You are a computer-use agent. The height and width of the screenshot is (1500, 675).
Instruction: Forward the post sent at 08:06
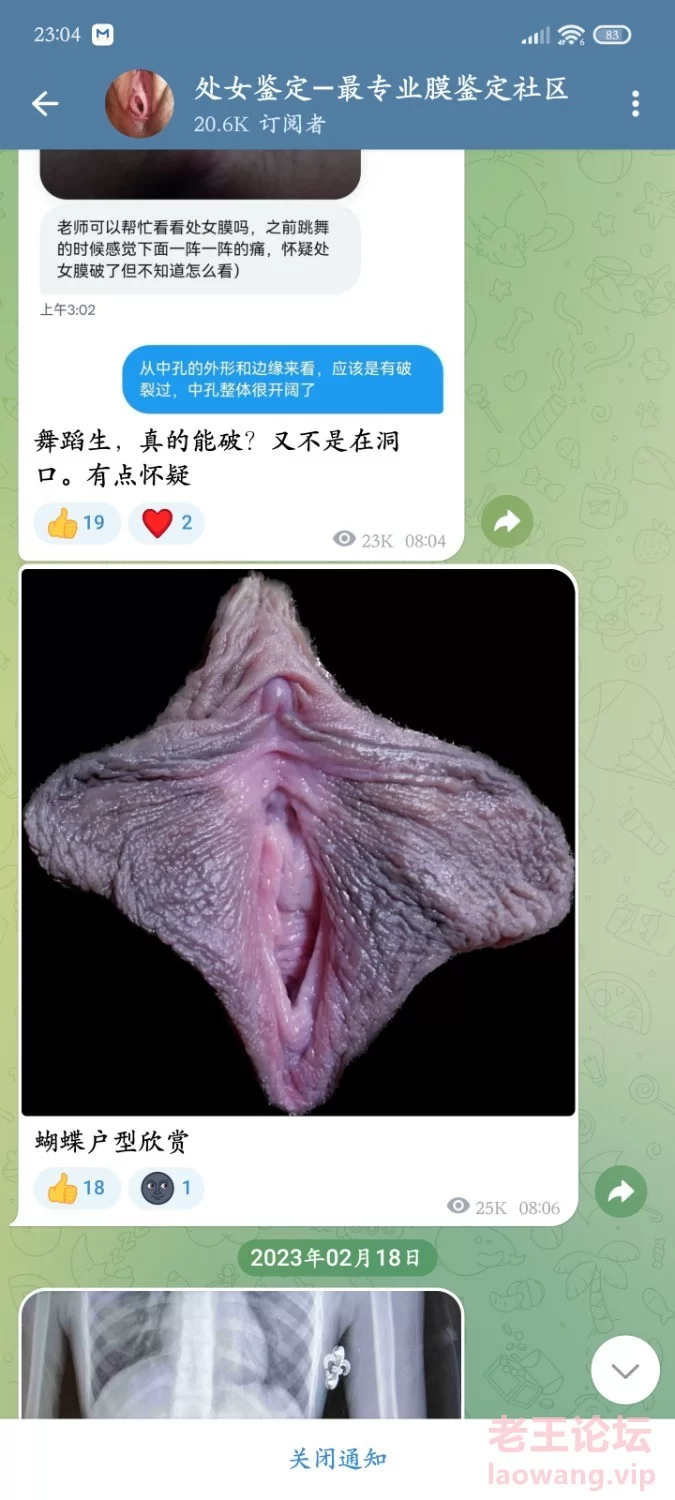621,1191
